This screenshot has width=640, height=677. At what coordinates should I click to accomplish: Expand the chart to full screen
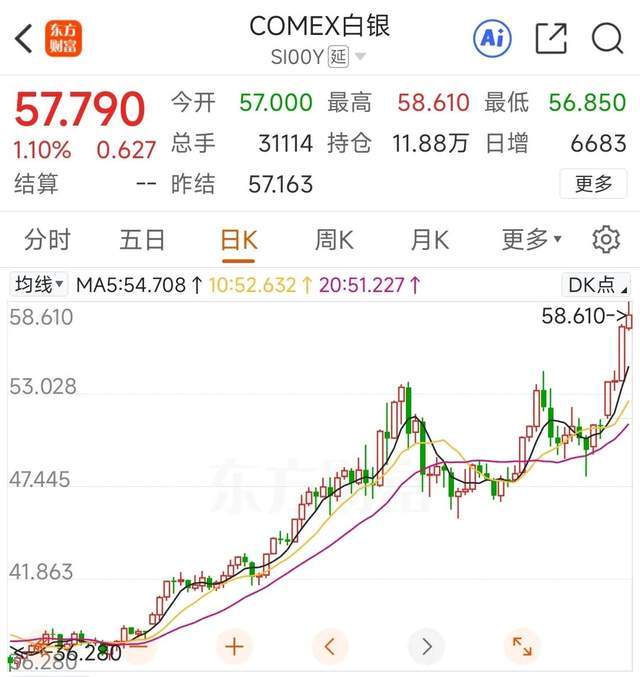pos(523,645)
